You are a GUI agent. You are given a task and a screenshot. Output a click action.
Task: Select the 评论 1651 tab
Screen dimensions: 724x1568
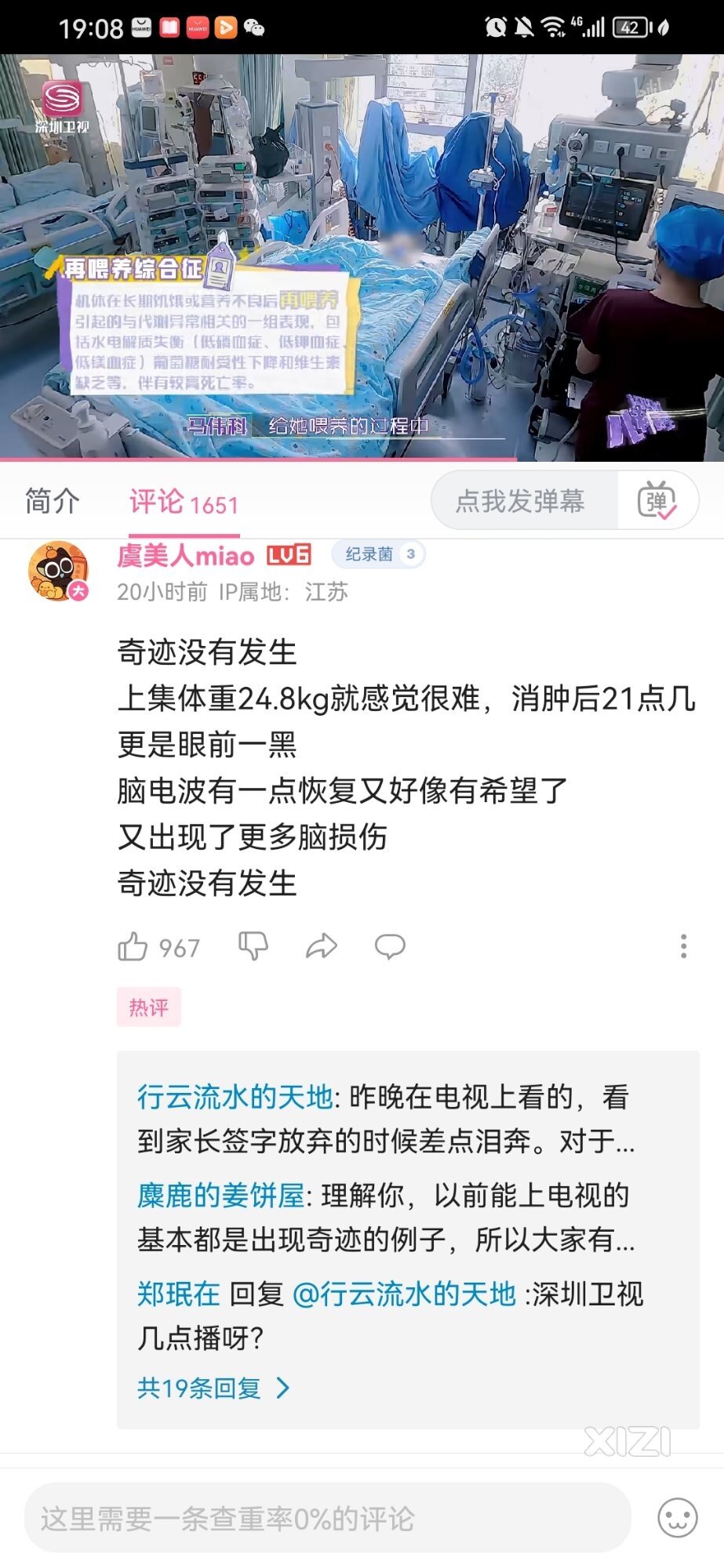tap(184, 503)
